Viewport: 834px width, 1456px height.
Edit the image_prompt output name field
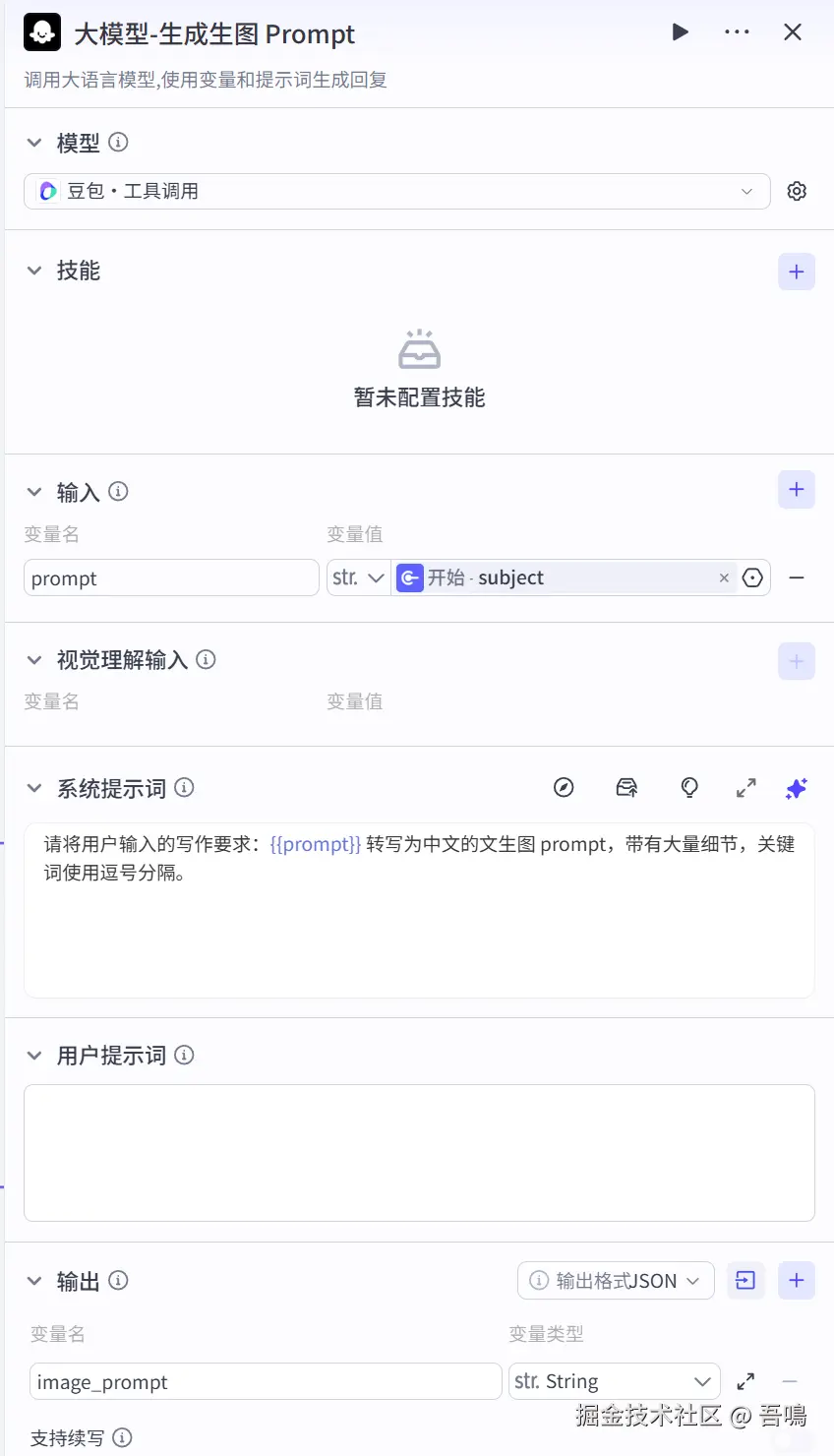pos(266,1382)
